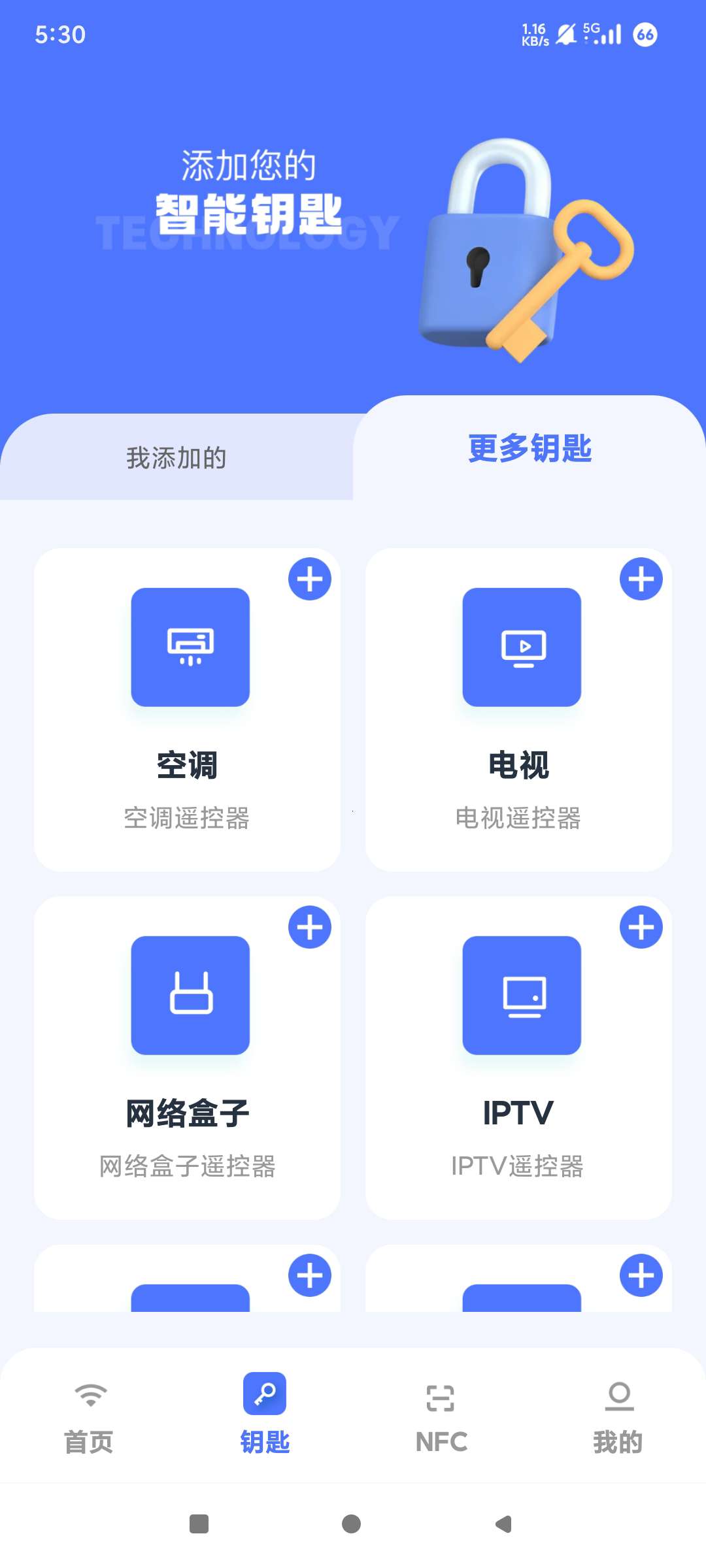Add the 空调 key with plus icon
This screenshot has height=1568, width=706.
[x=310, y=579]
